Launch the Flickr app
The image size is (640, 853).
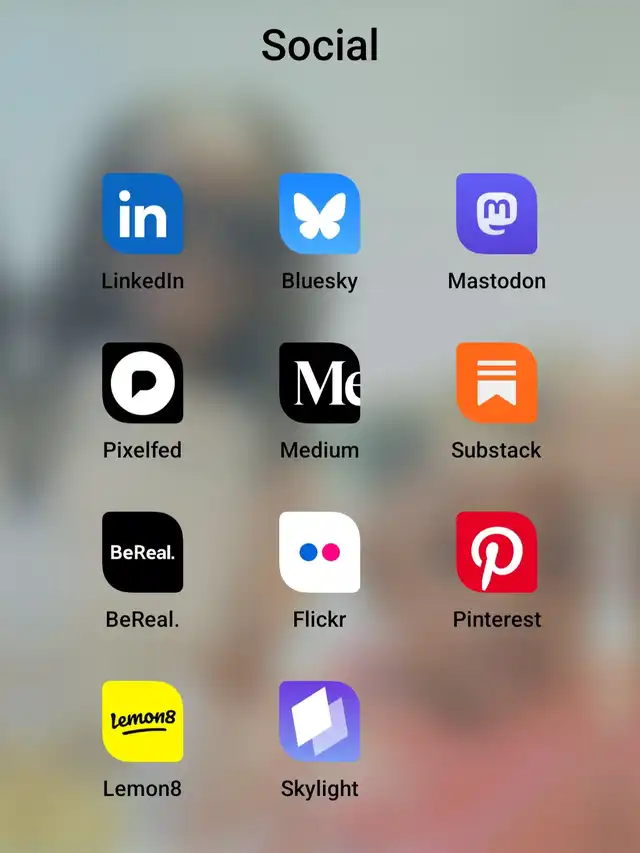[x=320, y=552]
